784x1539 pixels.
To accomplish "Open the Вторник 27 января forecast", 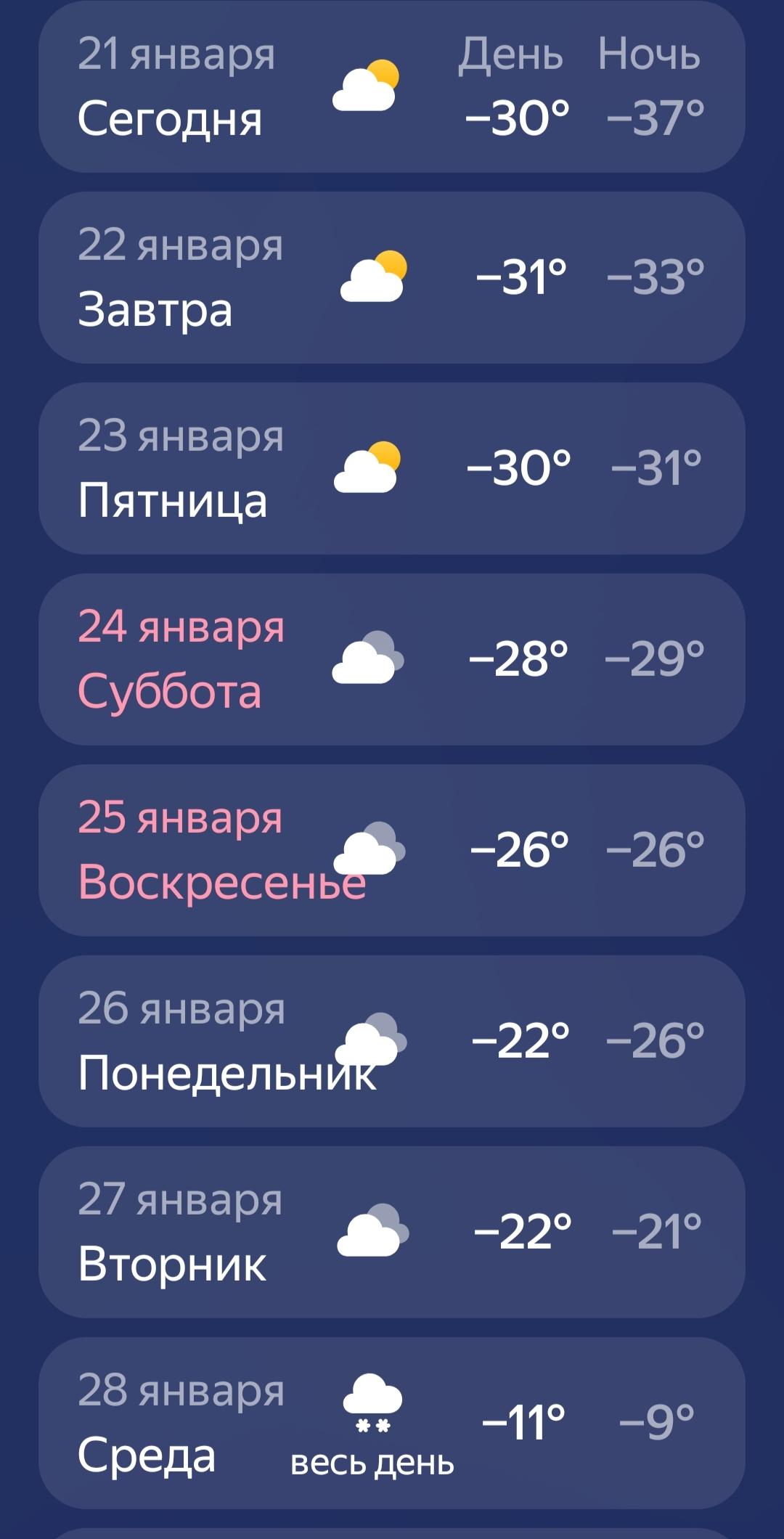I will coord(392,1232).
